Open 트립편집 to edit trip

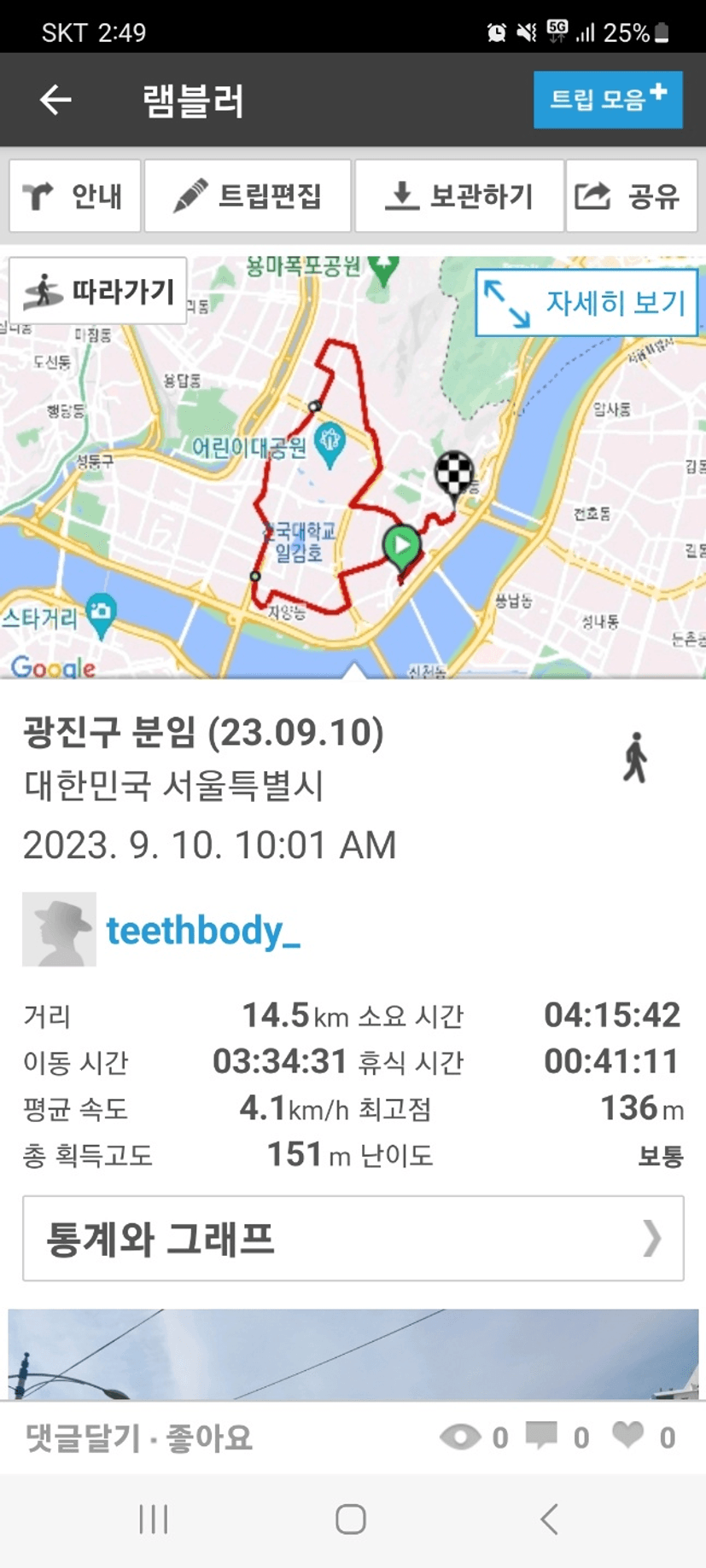pos(248,196)
